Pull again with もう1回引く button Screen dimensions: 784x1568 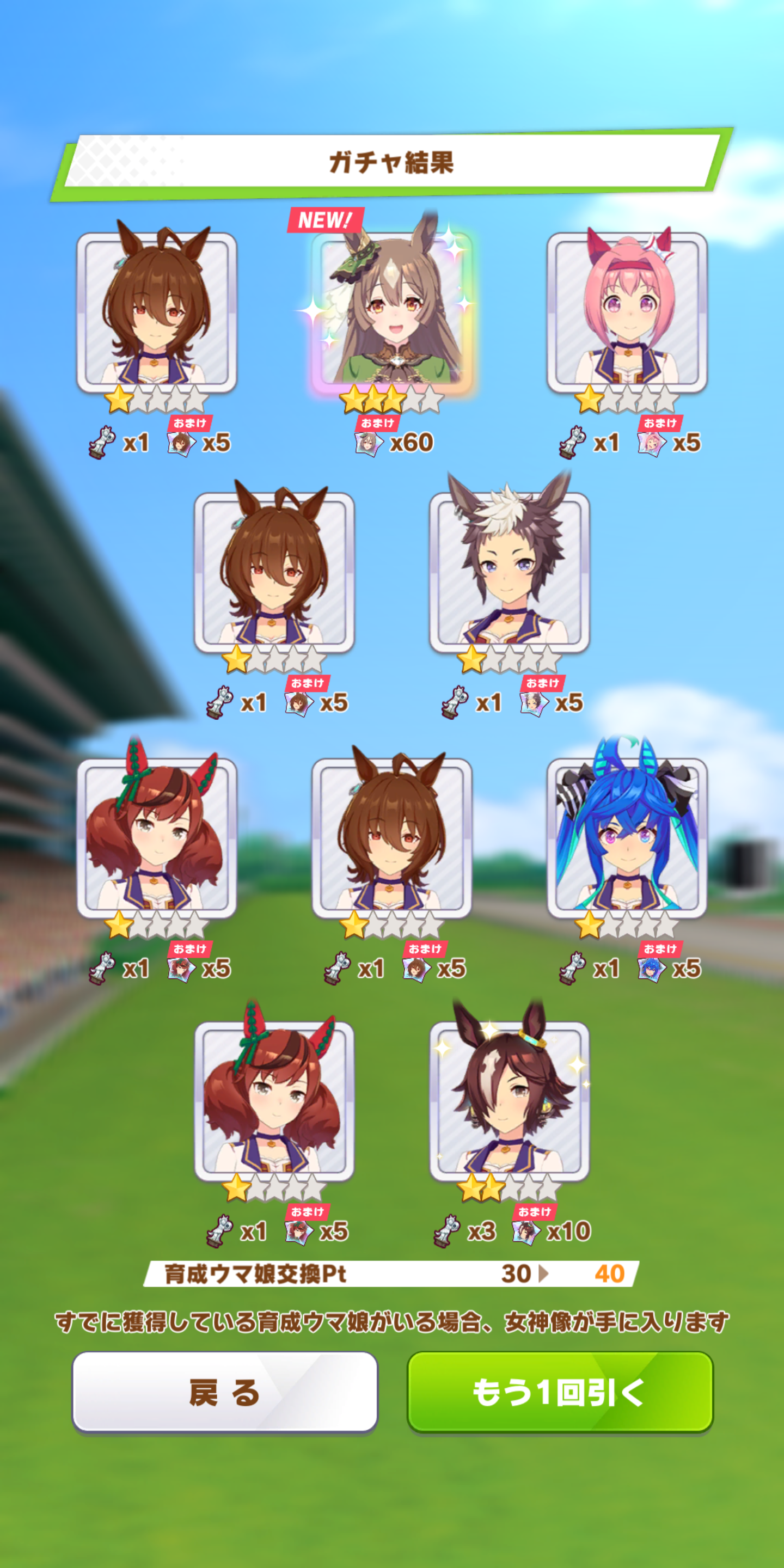(560, 1392)
